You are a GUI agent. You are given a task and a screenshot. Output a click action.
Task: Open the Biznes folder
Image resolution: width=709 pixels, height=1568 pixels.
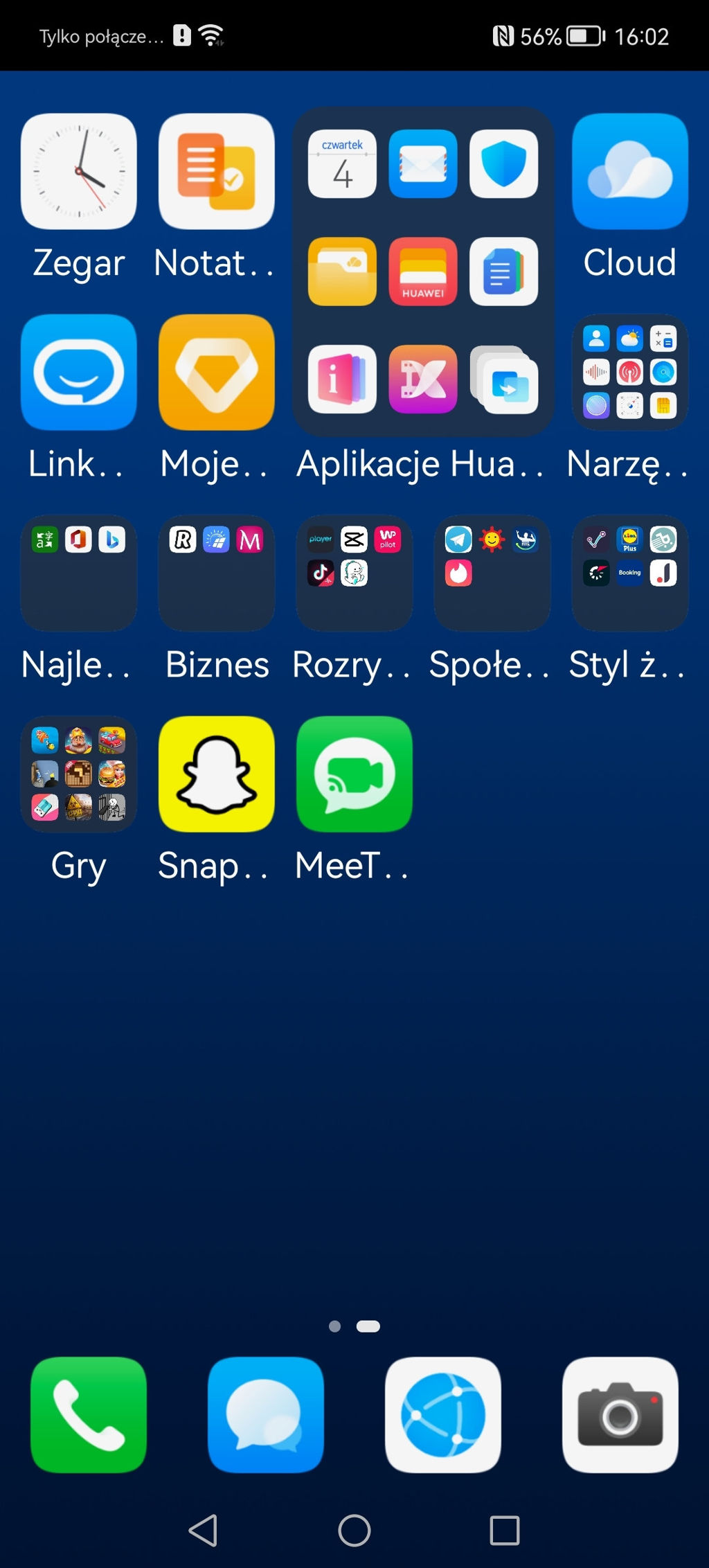[217, 573]
